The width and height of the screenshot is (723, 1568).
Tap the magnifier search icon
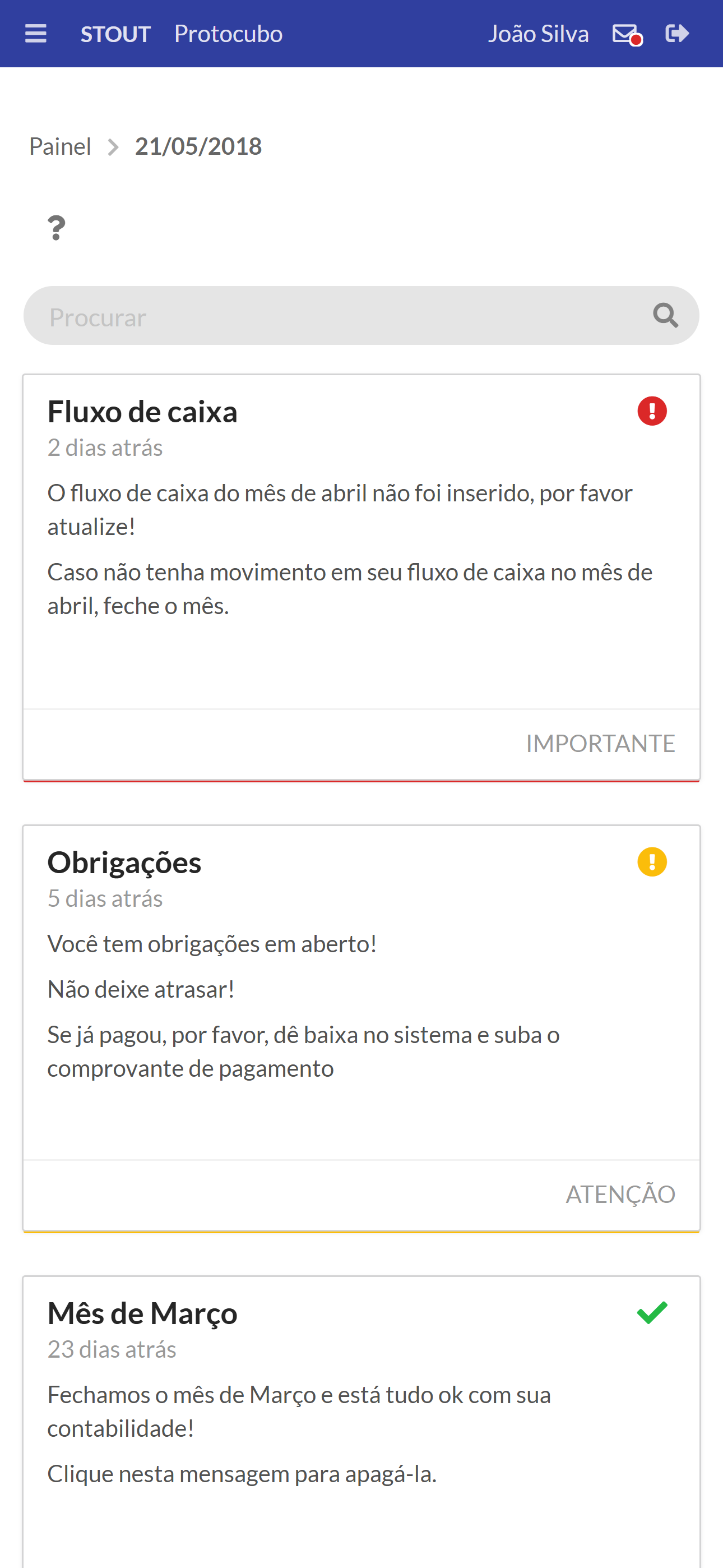point(665,316)
